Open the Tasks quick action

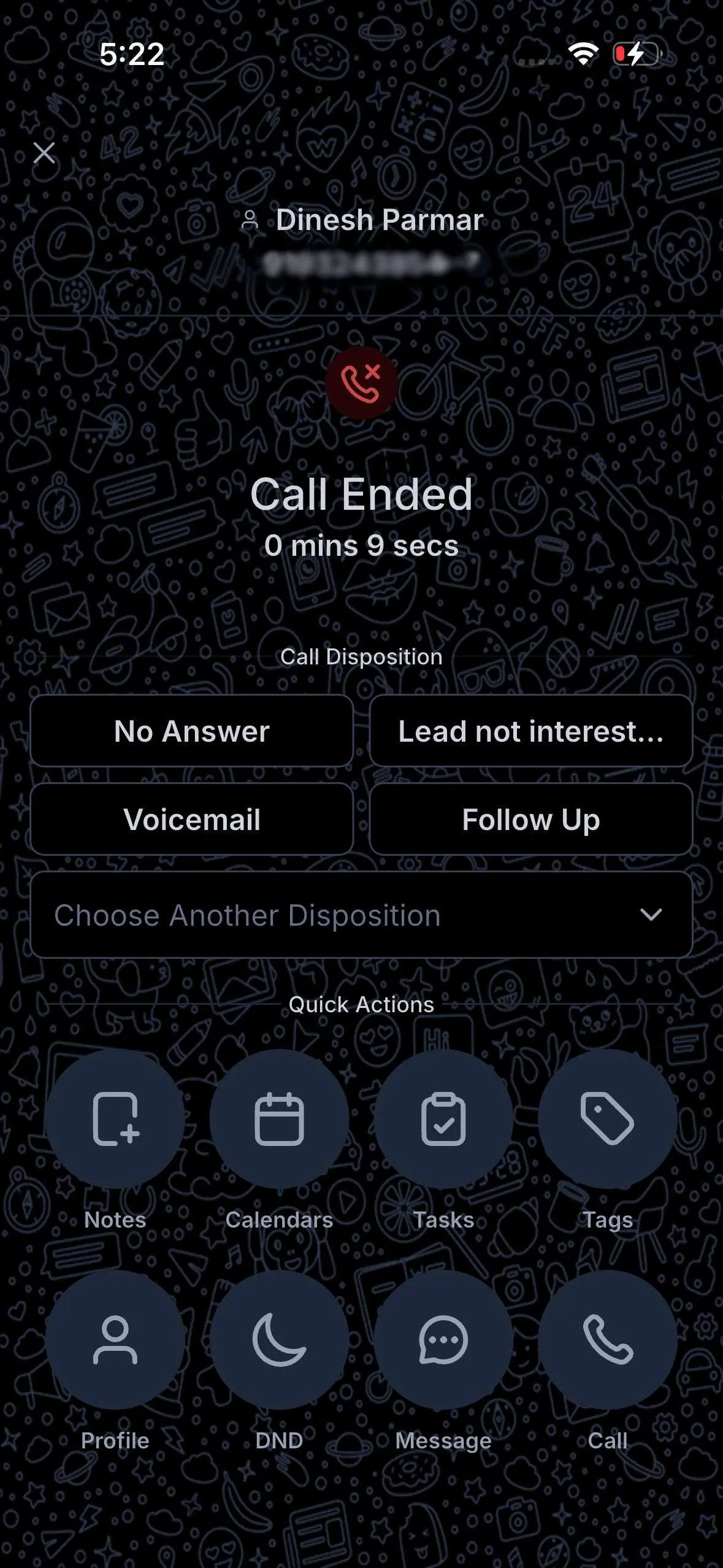(x=443, y=1119)
